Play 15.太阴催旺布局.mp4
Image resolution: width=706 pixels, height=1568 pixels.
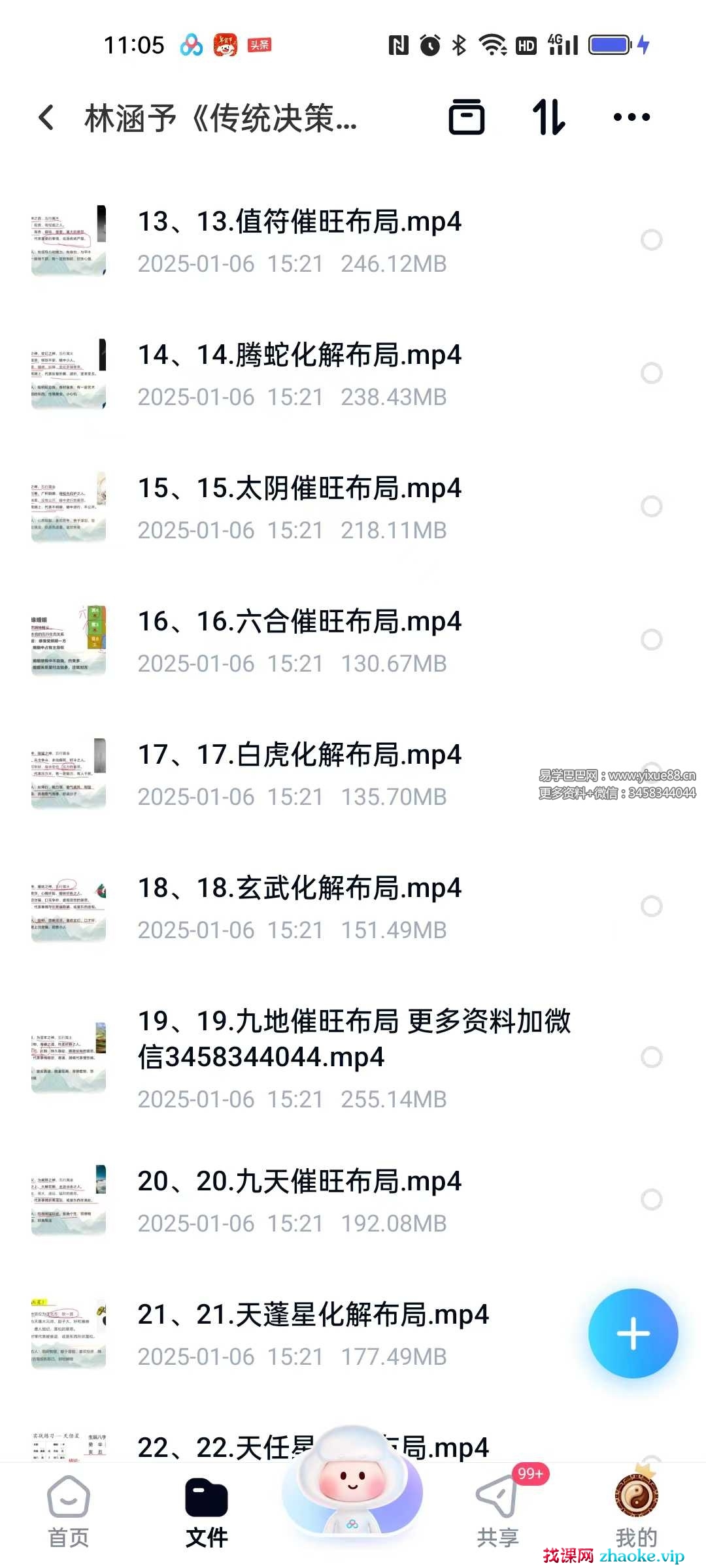pos(299,489)
